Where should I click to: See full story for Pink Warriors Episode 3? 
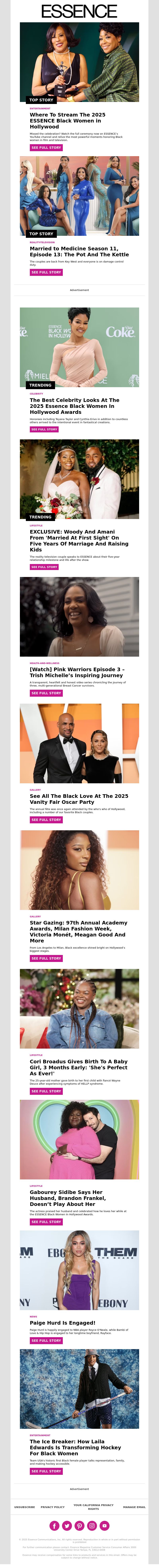coord(46,693)
